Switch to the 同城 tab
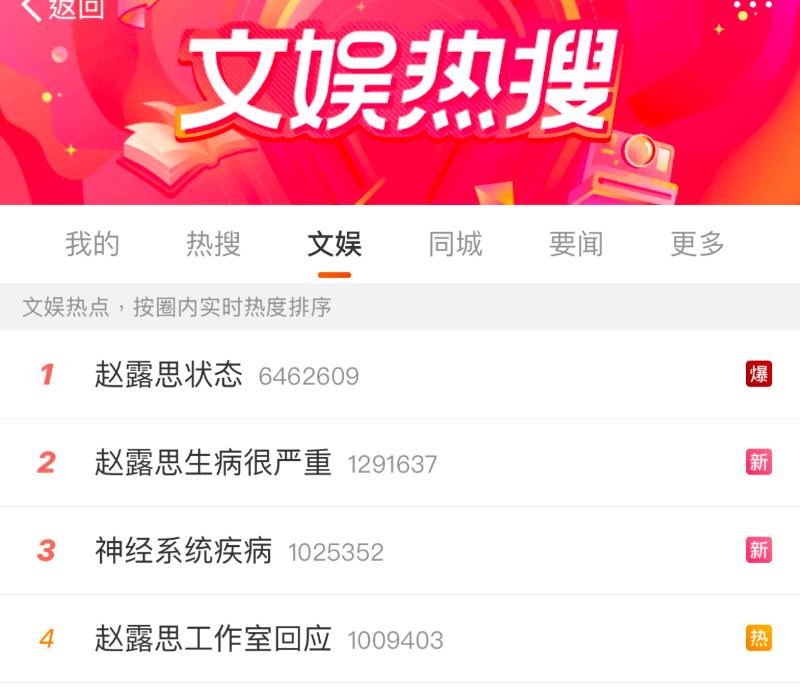800x698 pixels. (x=455, y=243)
